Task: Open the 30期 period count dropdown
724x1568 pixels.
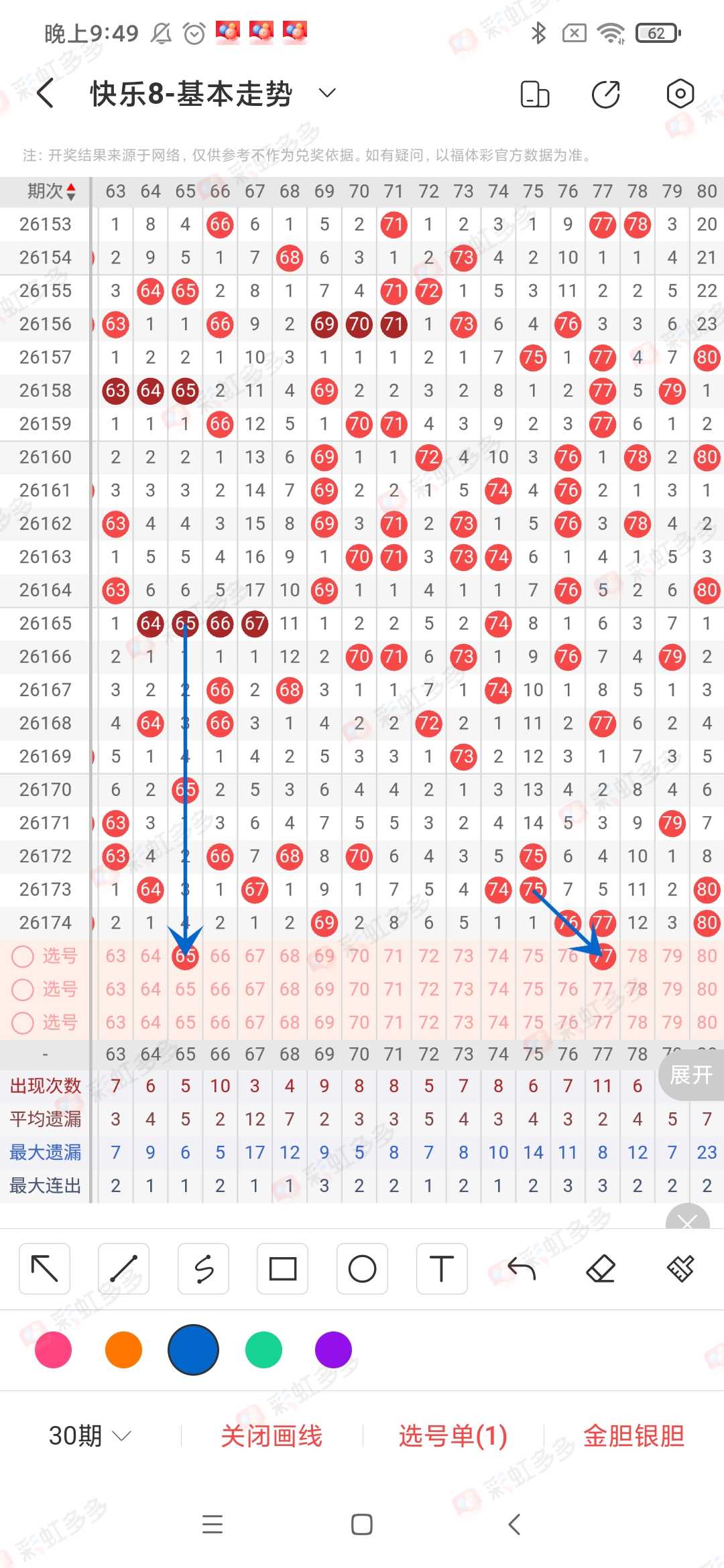Action: [x=89, y=1435]
